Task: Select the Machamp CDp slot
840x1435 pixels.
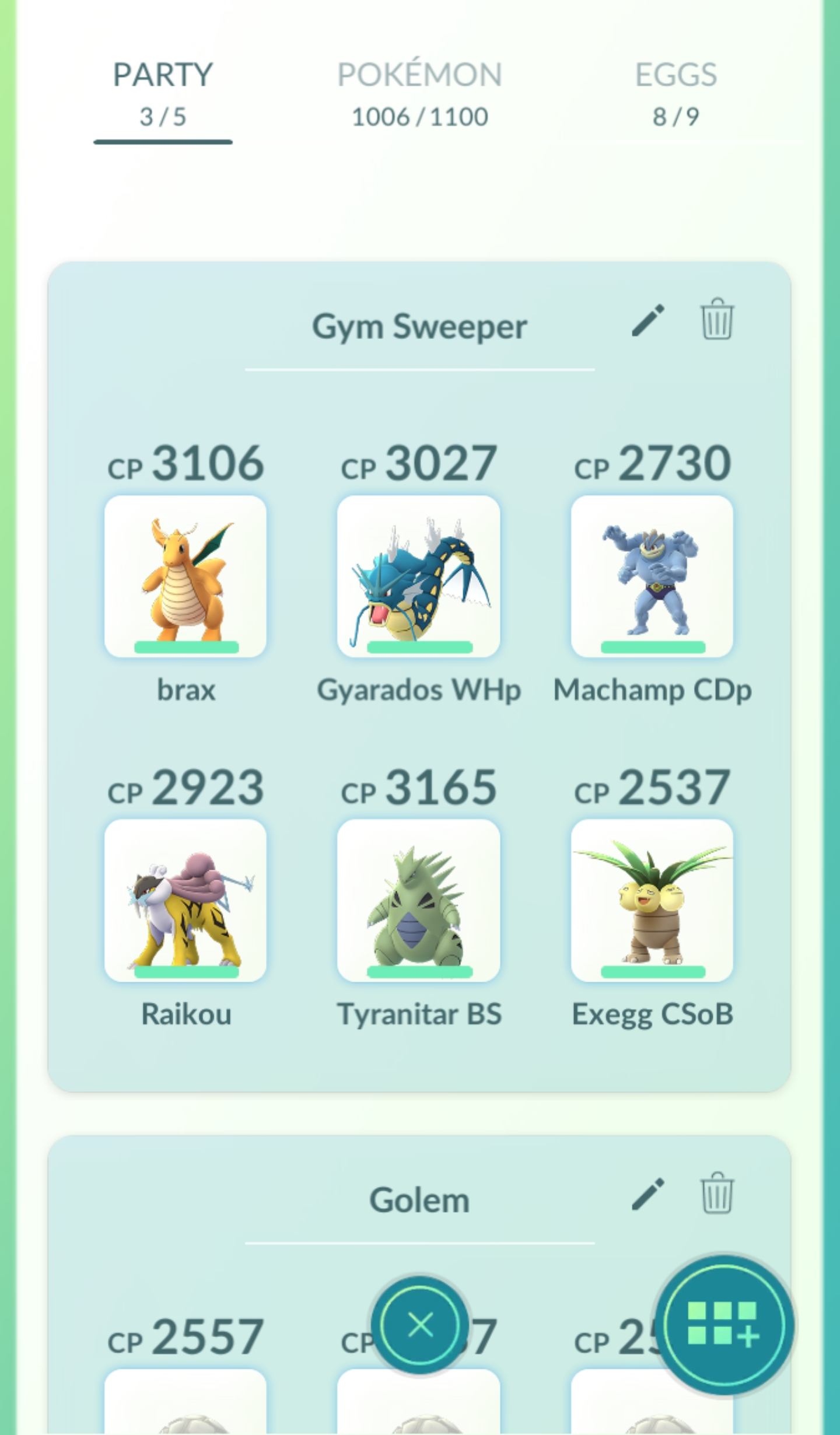Action: 652,576
